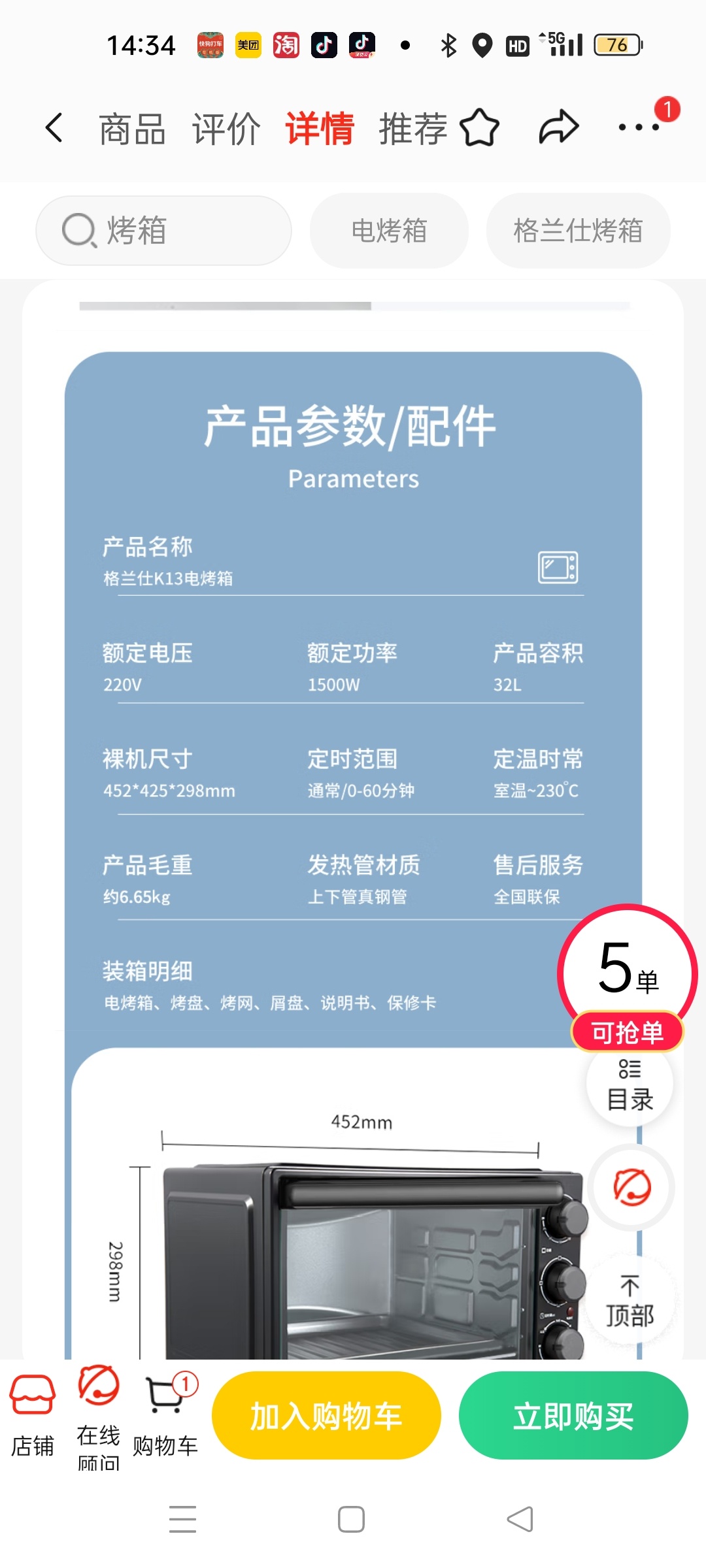Viewport: 706px width, 1568px height.
Task: Share this product
Action: [559, 127]
